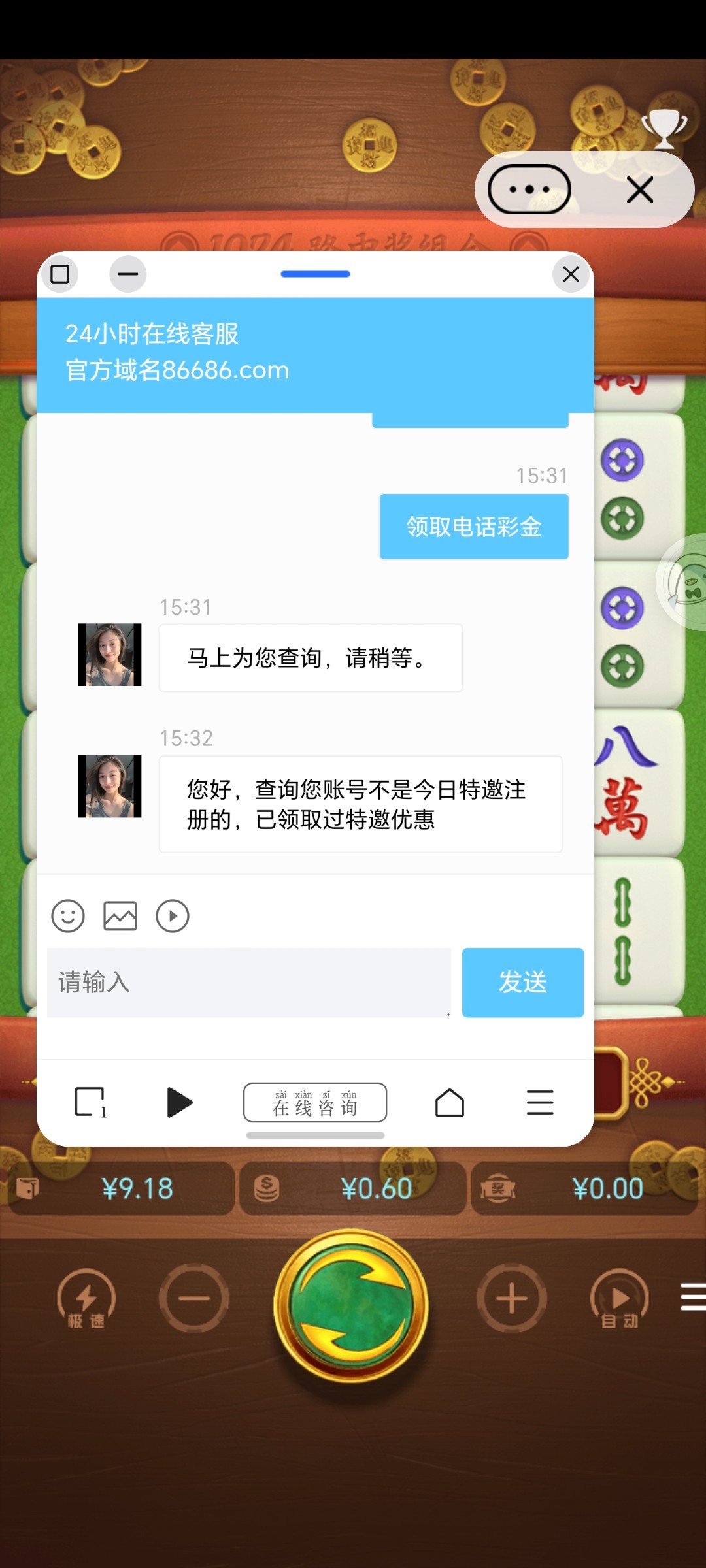706x1568 pixels.
Task: Tap the 在线咨询 address bar
Action: 315,1103
